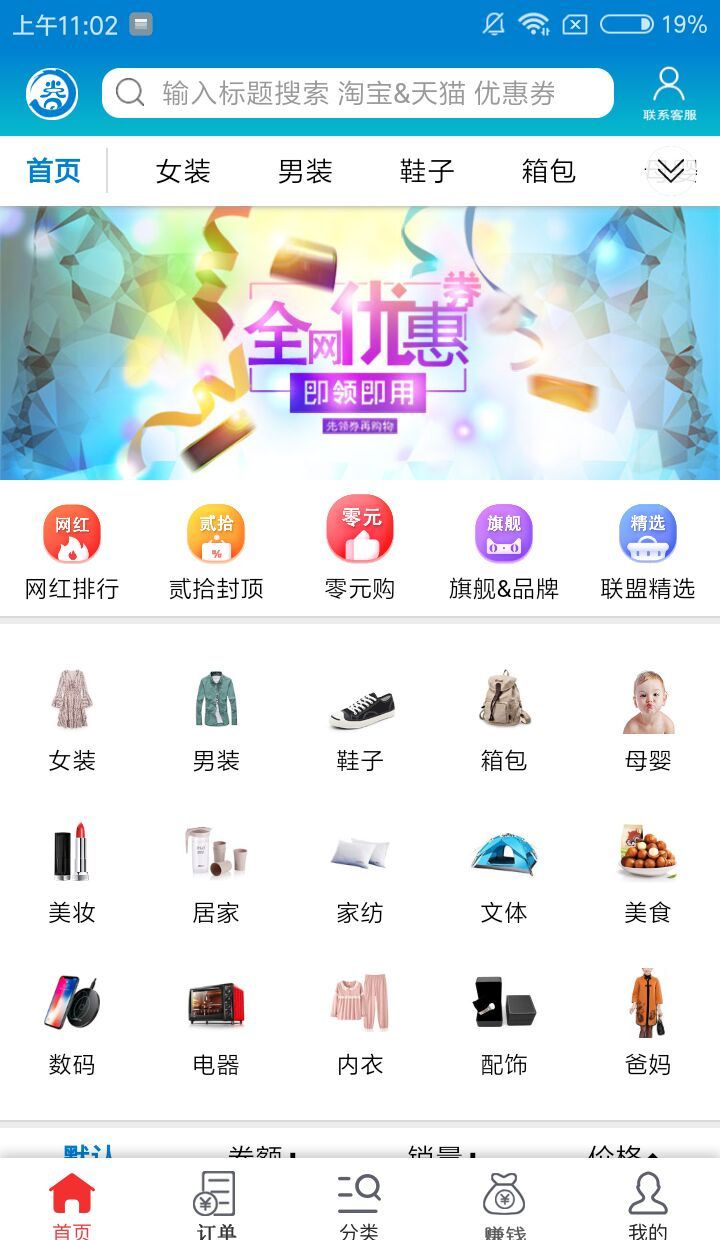Go to the 赚钱 bottom tab
This screenshot has height=1240, width=720.
coord(504,1204)
